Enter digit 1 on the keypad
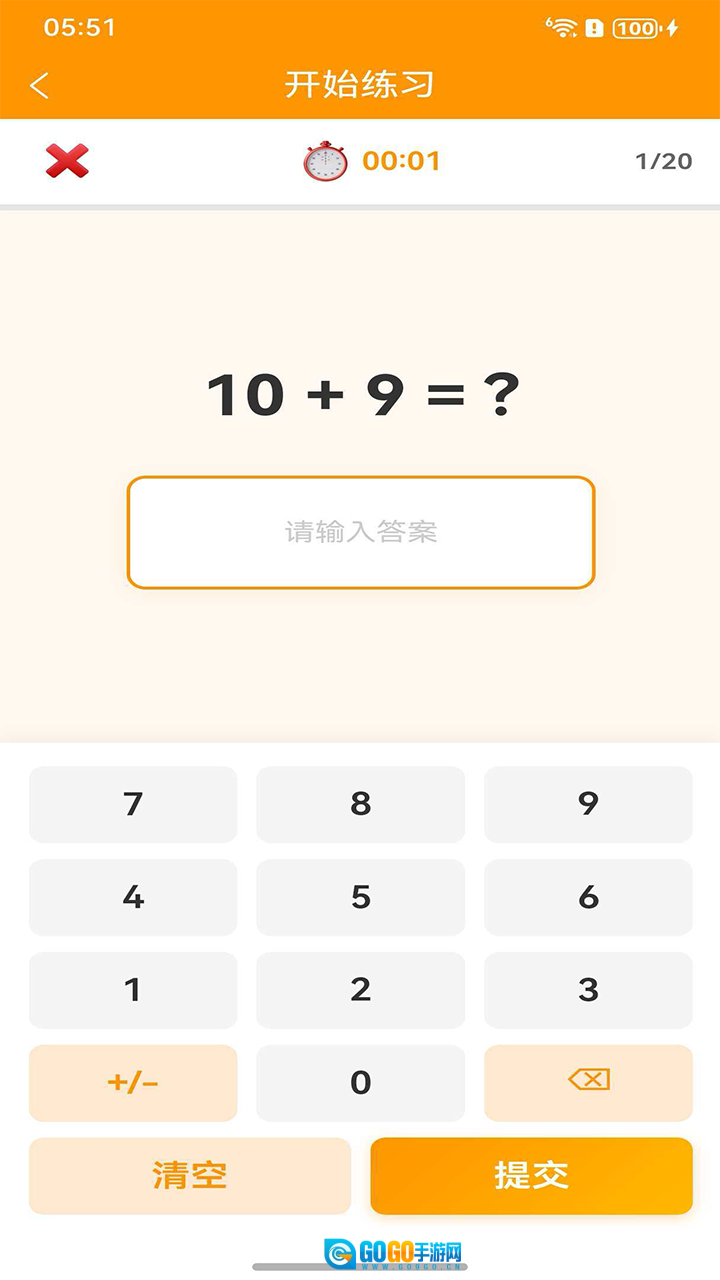This screenshot has width=720, height=1280. (x=133, y=990)
